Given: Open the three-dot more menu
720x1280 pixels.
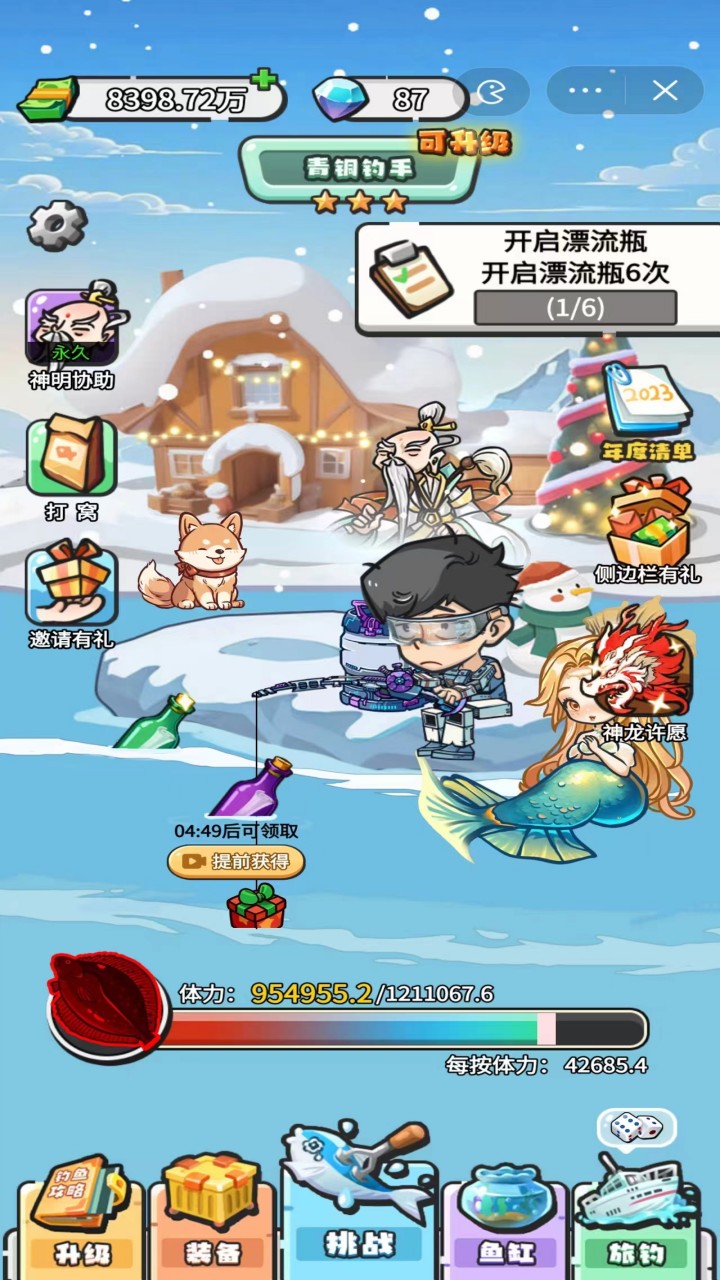Looking at the screenshot, I should 586,91.
